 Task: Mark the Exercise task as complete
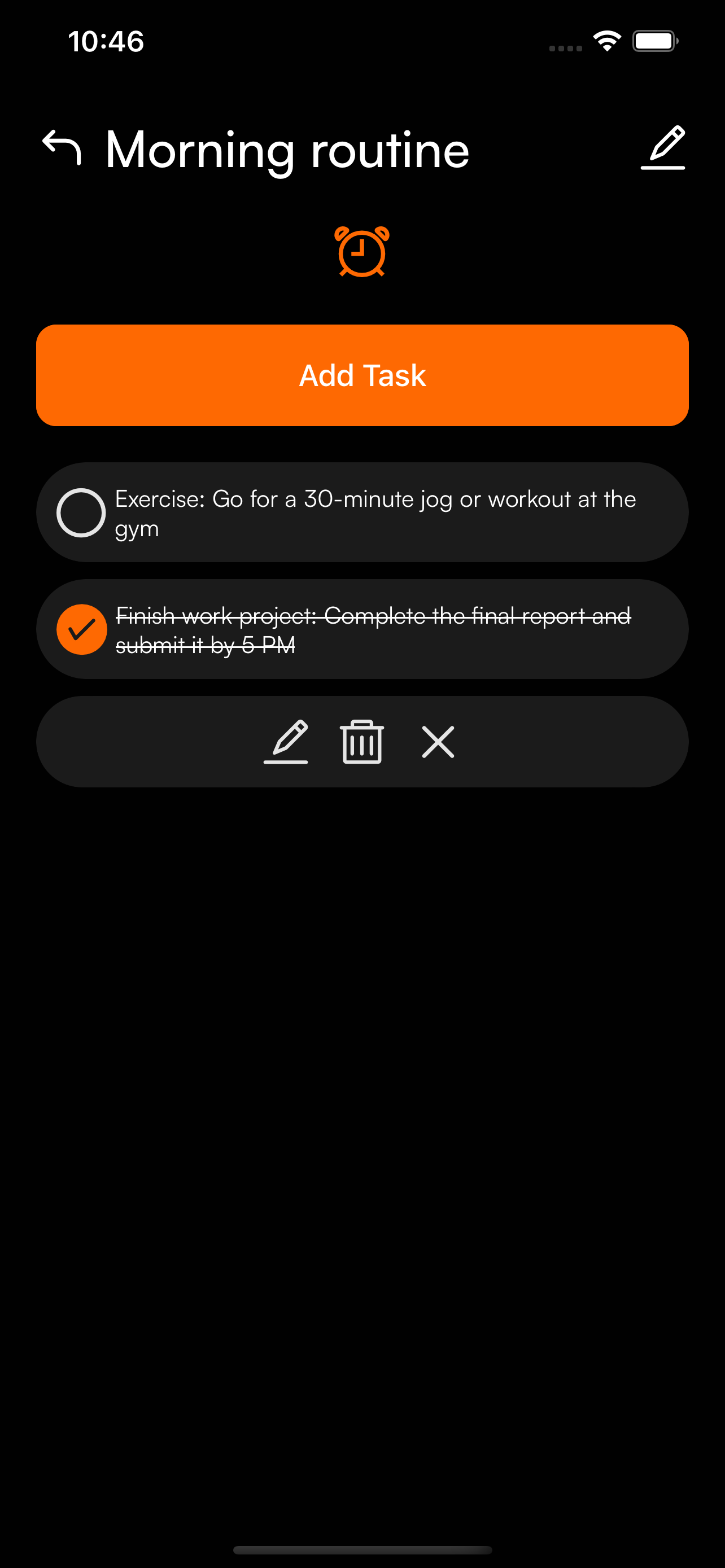(x=81, y=513)
